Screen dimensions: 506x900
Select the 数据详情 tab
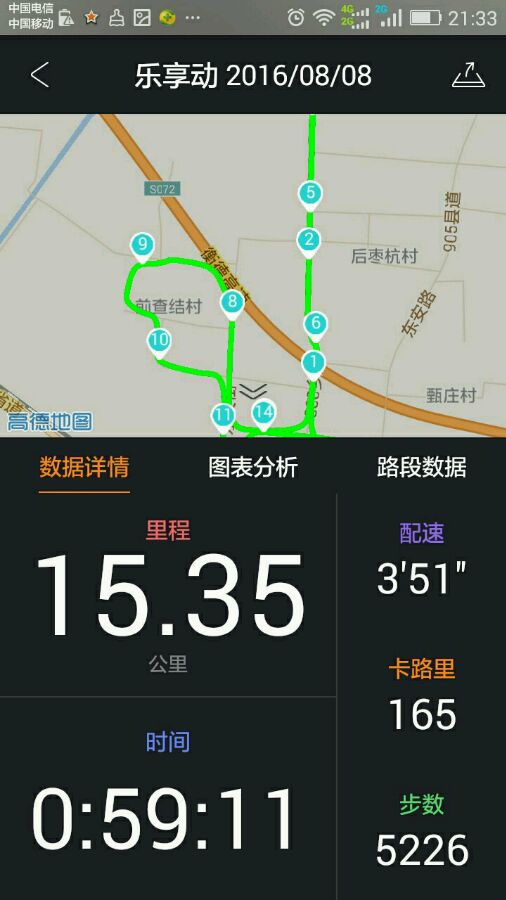pos(84,467)
